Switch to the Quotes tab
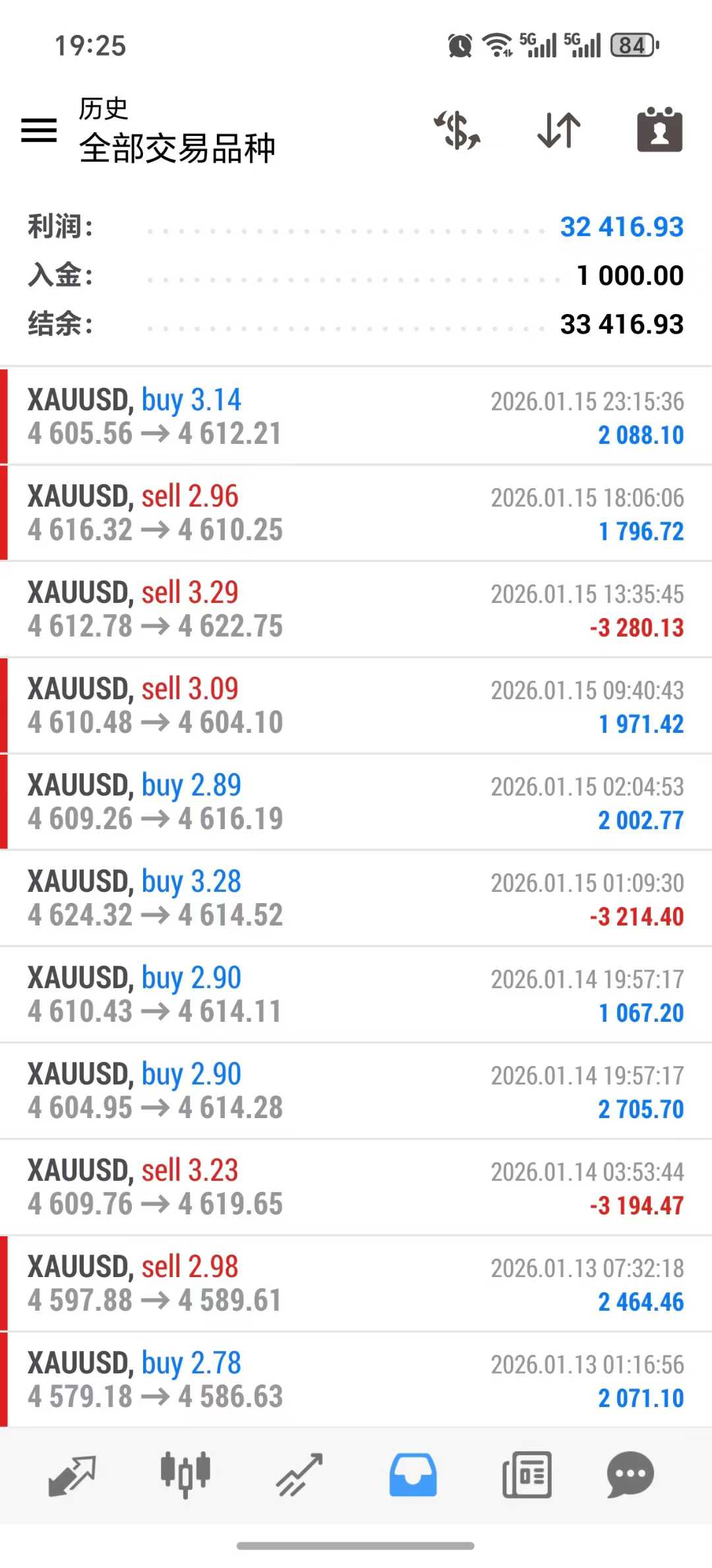The image size is (712, 1568). click(72, 1475)
